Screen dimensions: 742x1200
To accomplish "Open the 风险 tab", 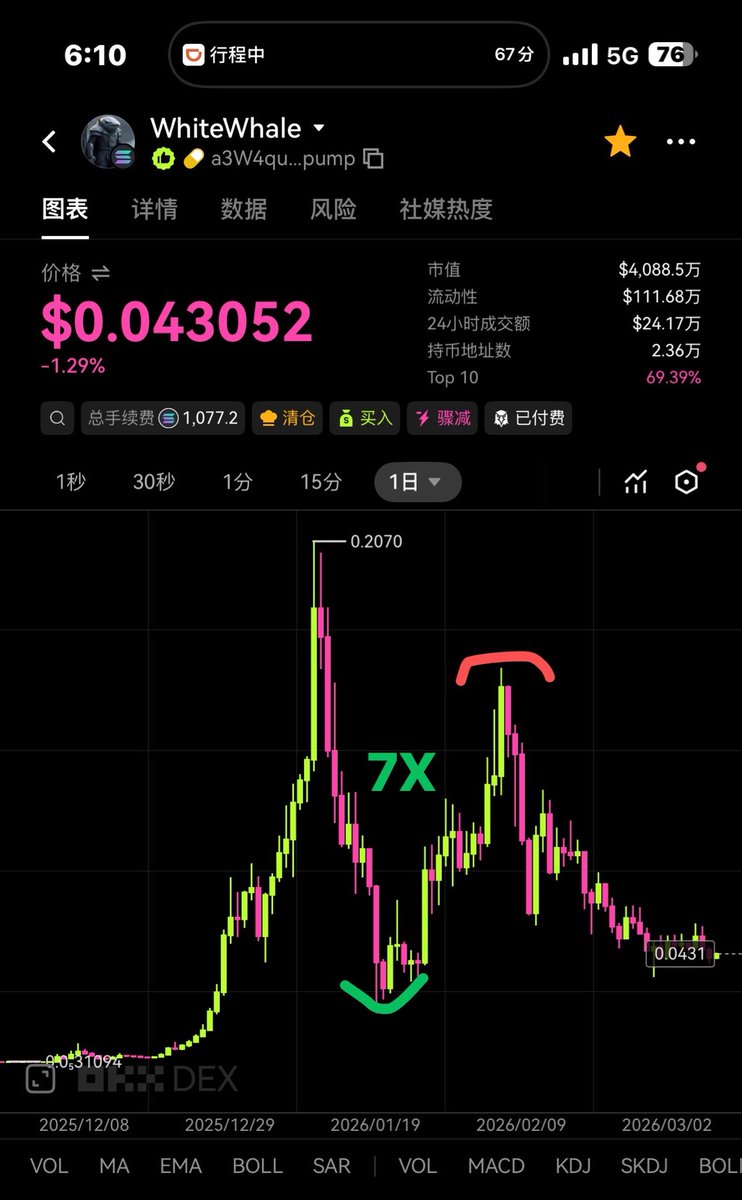I will pyautogui.click(x=333, y=209).
